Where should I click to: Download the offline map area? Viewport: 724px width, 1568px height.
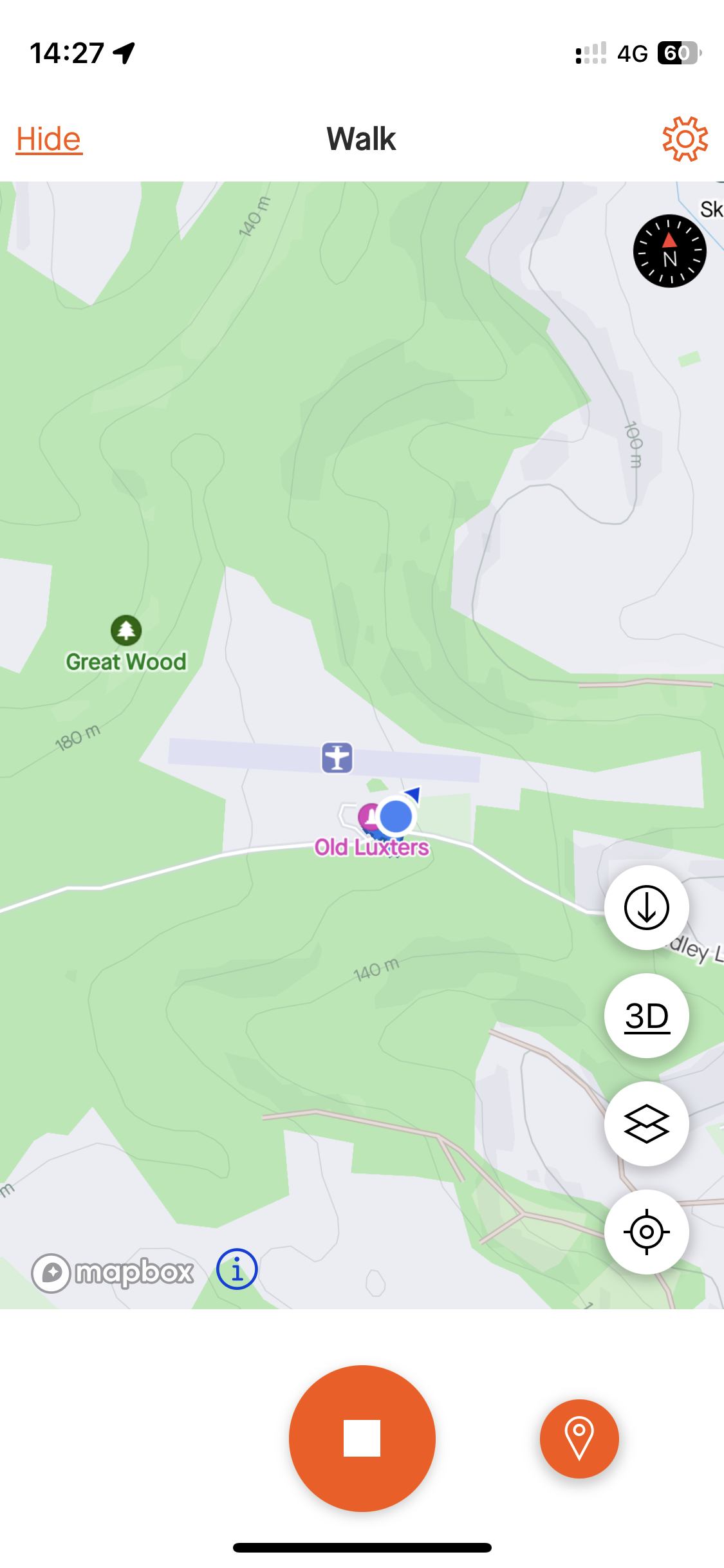point(646,908)
